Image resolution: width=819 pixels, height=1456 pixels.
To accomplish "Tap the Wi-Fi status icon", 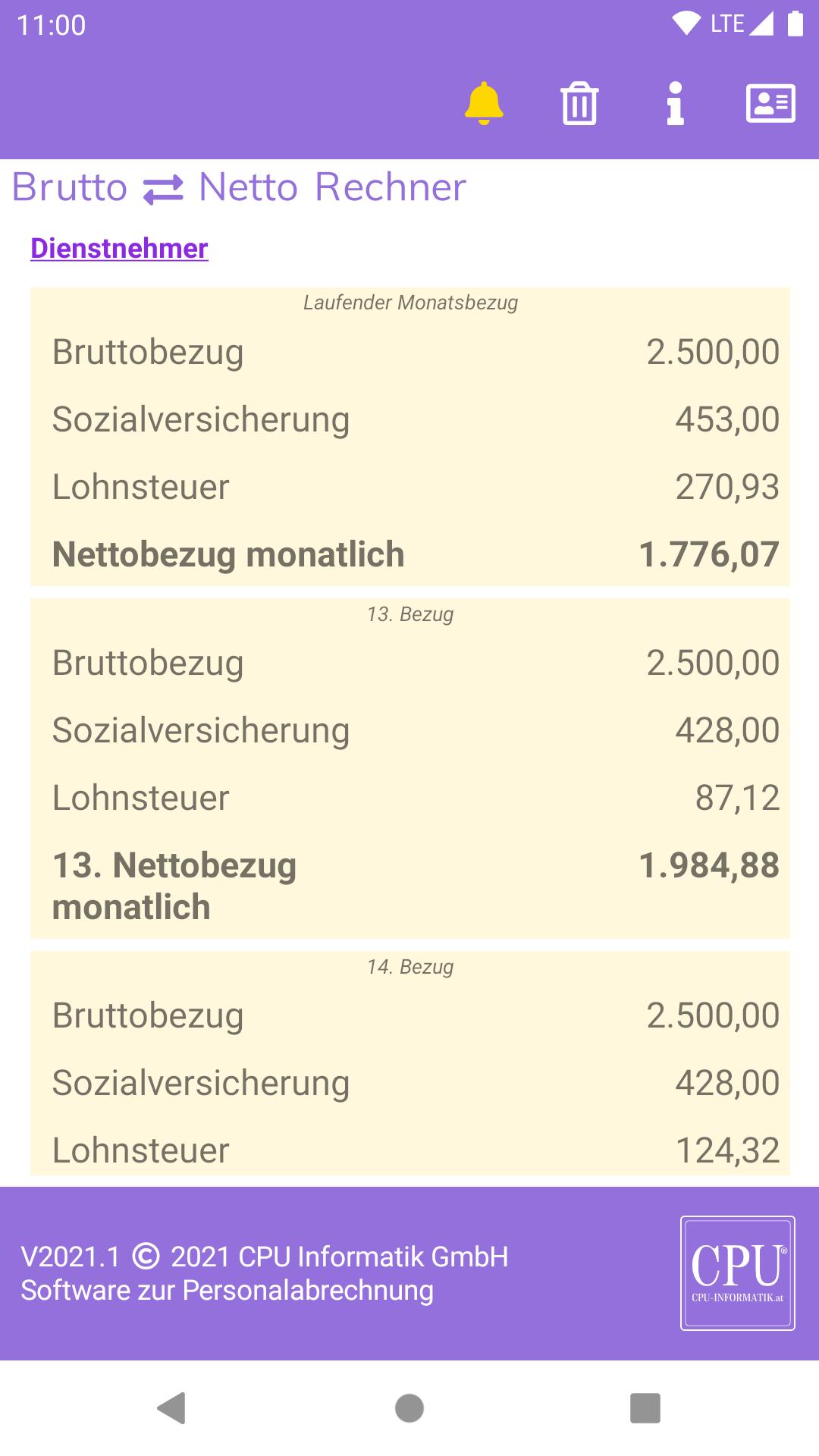I will [686, 21].
